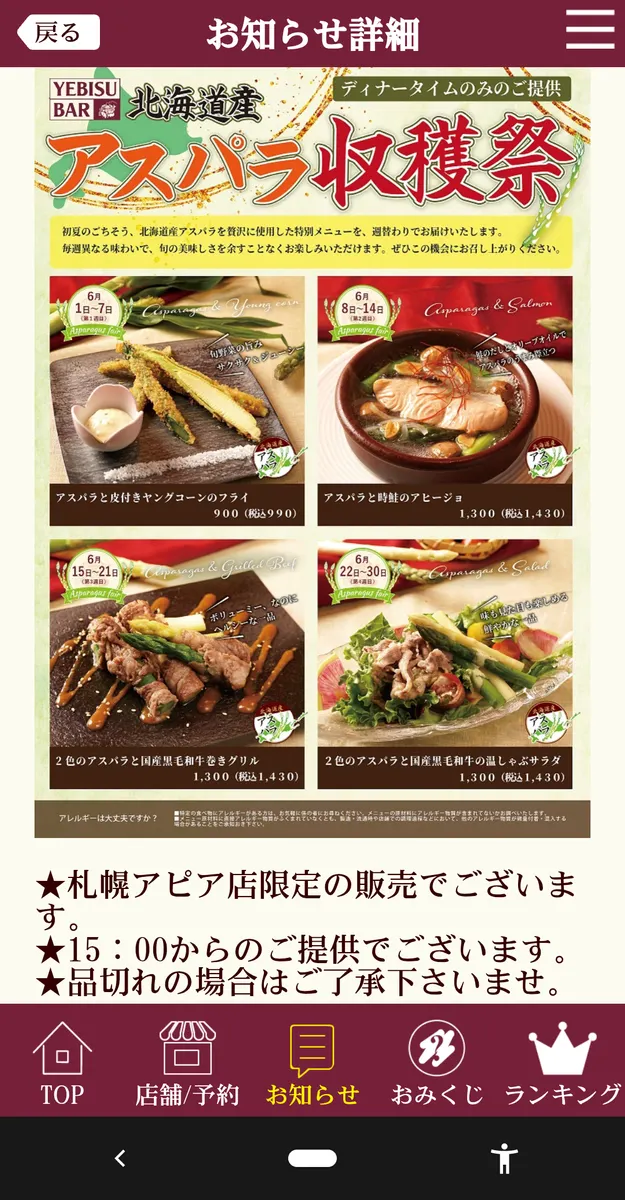Switch to the 店舗/予約 tab

click(188, 1063)
